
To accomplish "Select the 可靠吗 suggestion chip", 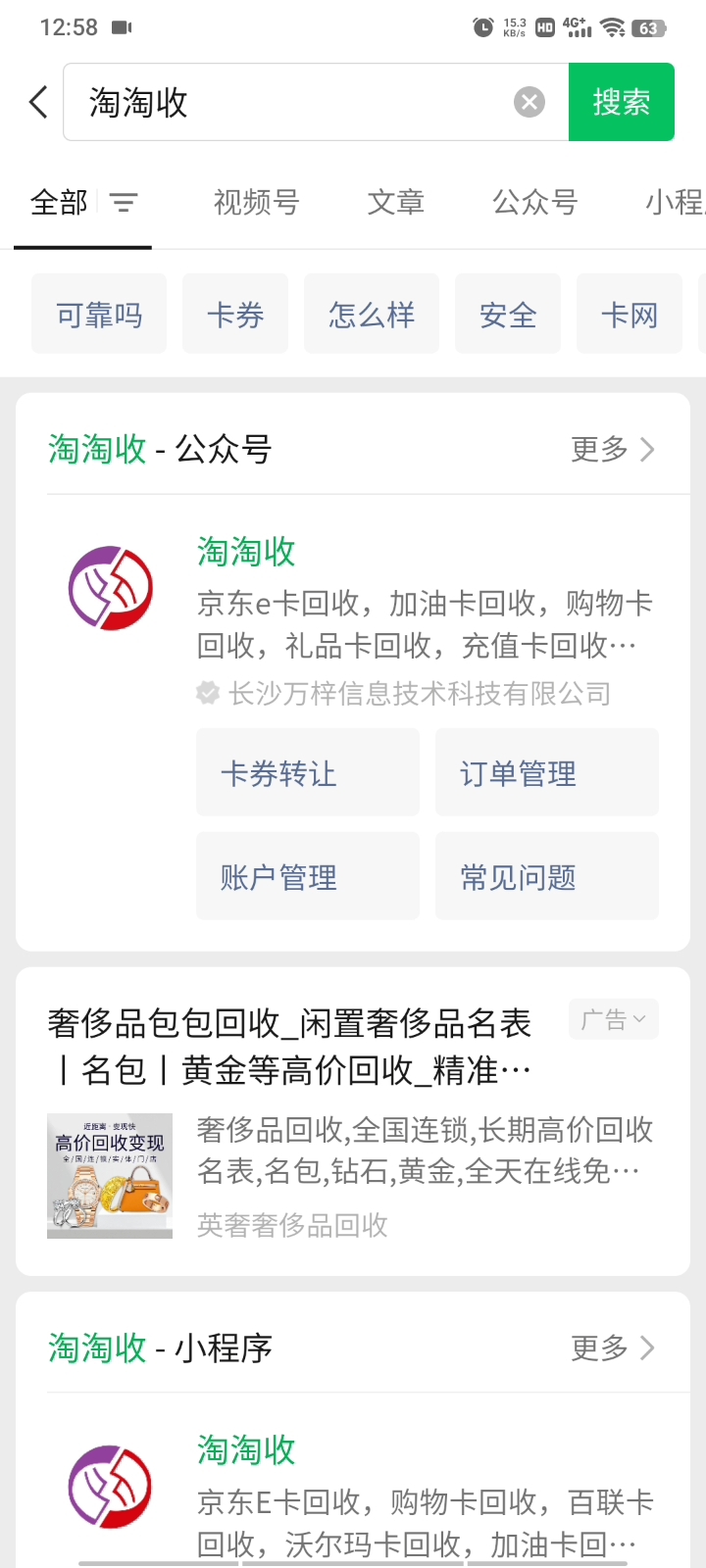I will coord(99,315).
